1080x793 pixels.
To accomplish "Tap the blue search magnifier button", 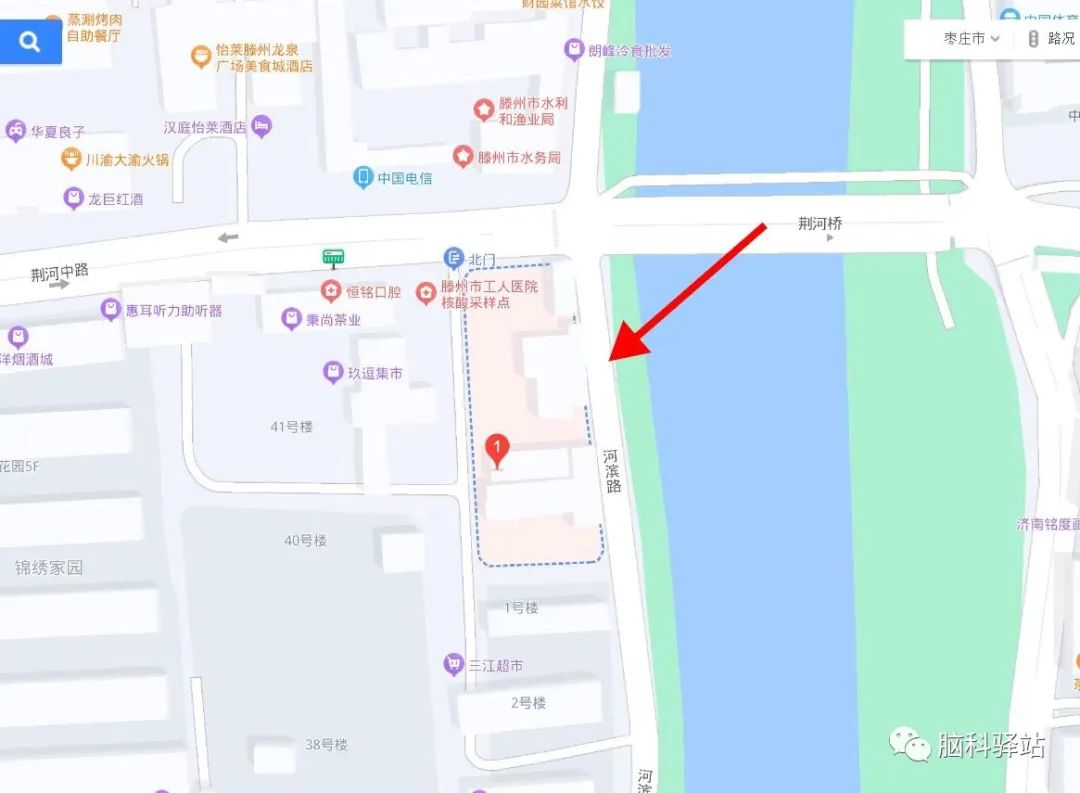I will (30, 42).
